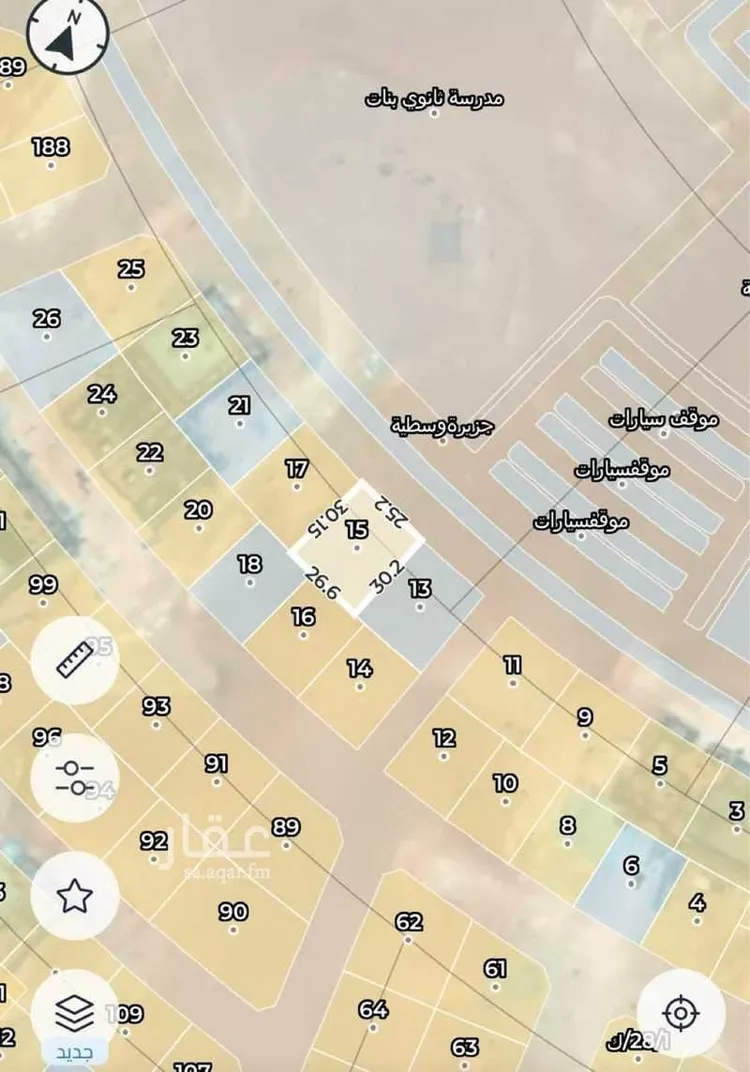Open the map layers button
Image resolution: width=750 pixels, height=1072 pixels.
(x=74, y=1013)
